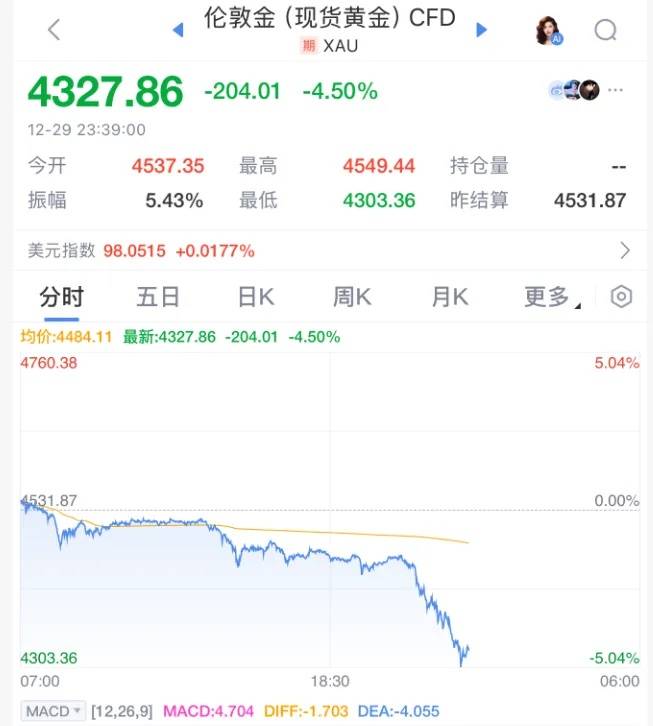Switch to the 周K weekly candlestick tab
This screenshot has height=726, width=653.
point(352,297)
